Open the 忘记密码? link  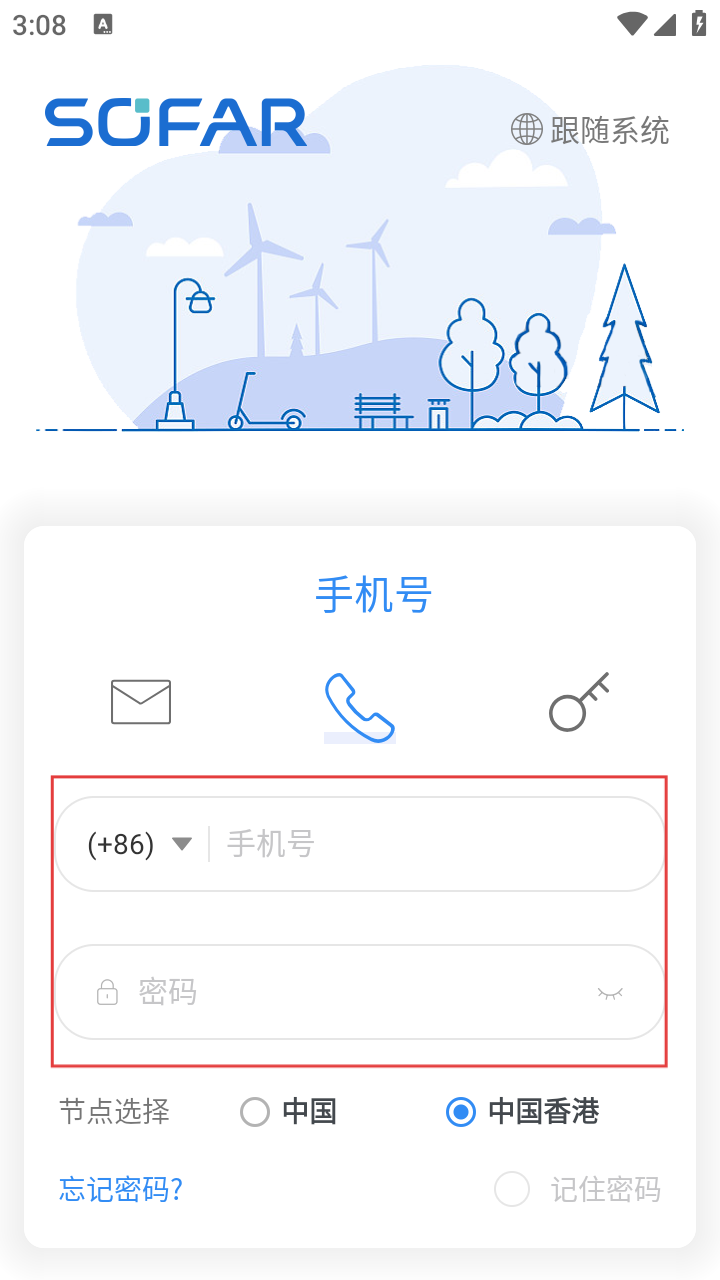(121, 1189)
